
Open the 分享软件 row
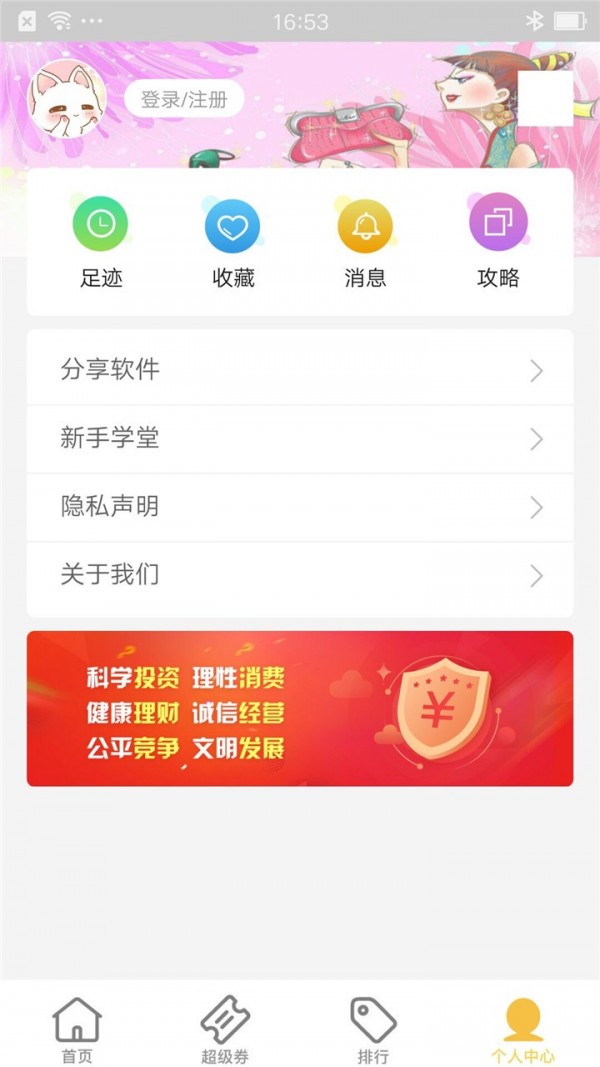pyautogui.click(x=300, y=370)
